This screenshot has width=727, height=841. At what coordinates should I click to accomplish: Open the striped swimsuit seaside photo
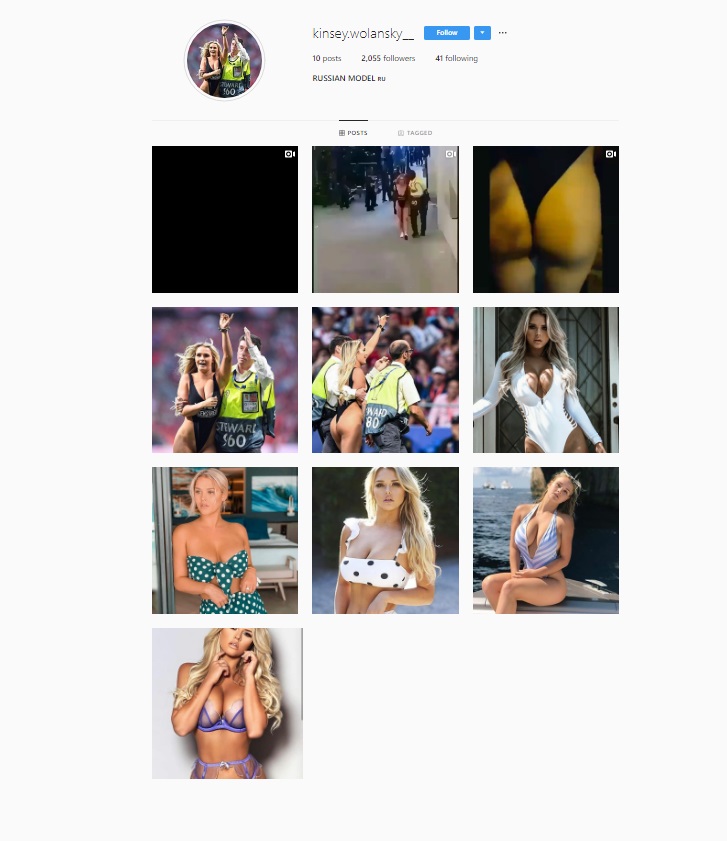click(545, 540)
